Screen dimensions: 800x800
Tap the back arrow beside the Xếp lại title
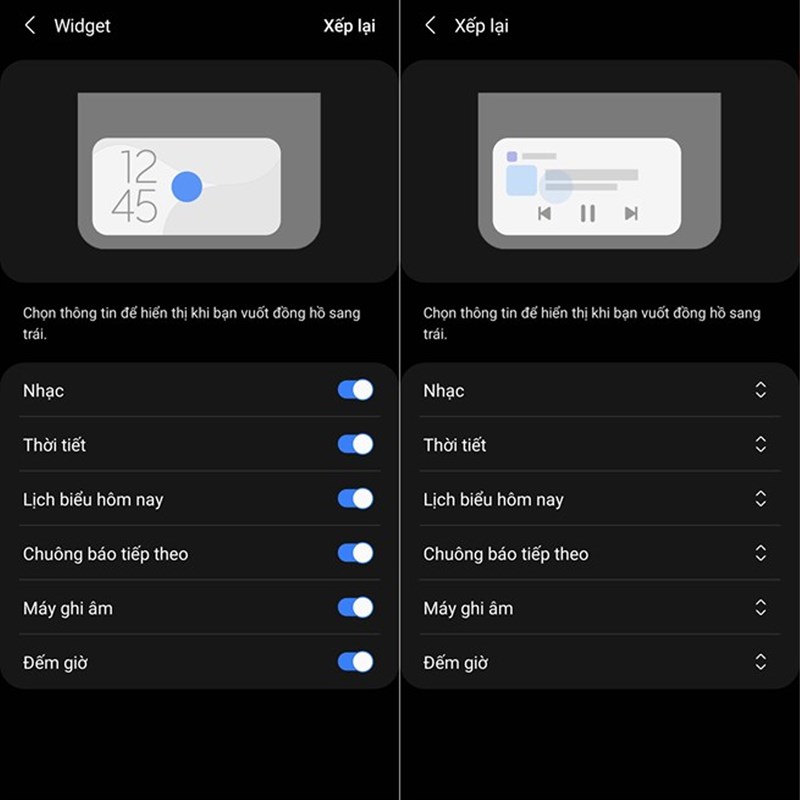pos(431,26)
